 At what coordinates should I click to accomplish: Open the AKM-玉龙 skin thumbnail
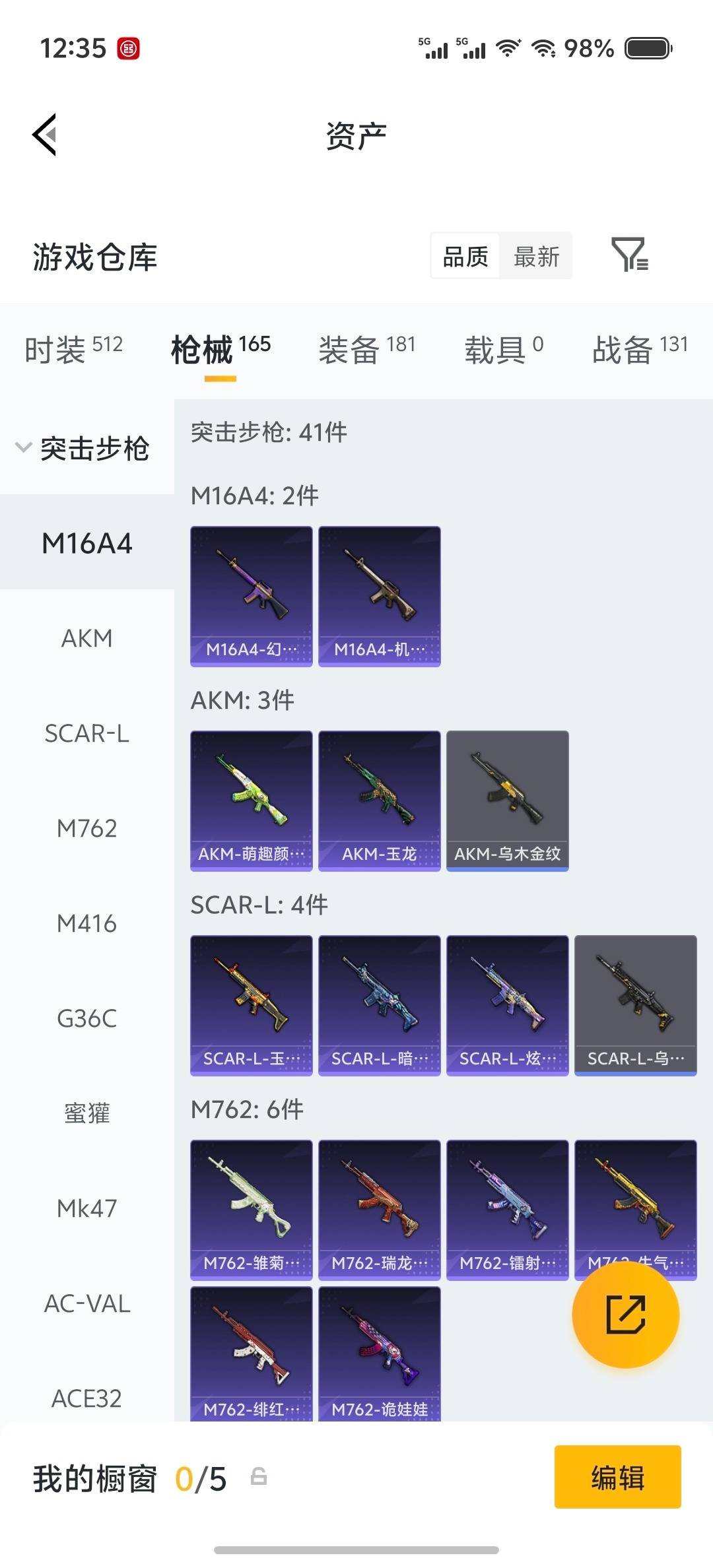tap(379, 800)
